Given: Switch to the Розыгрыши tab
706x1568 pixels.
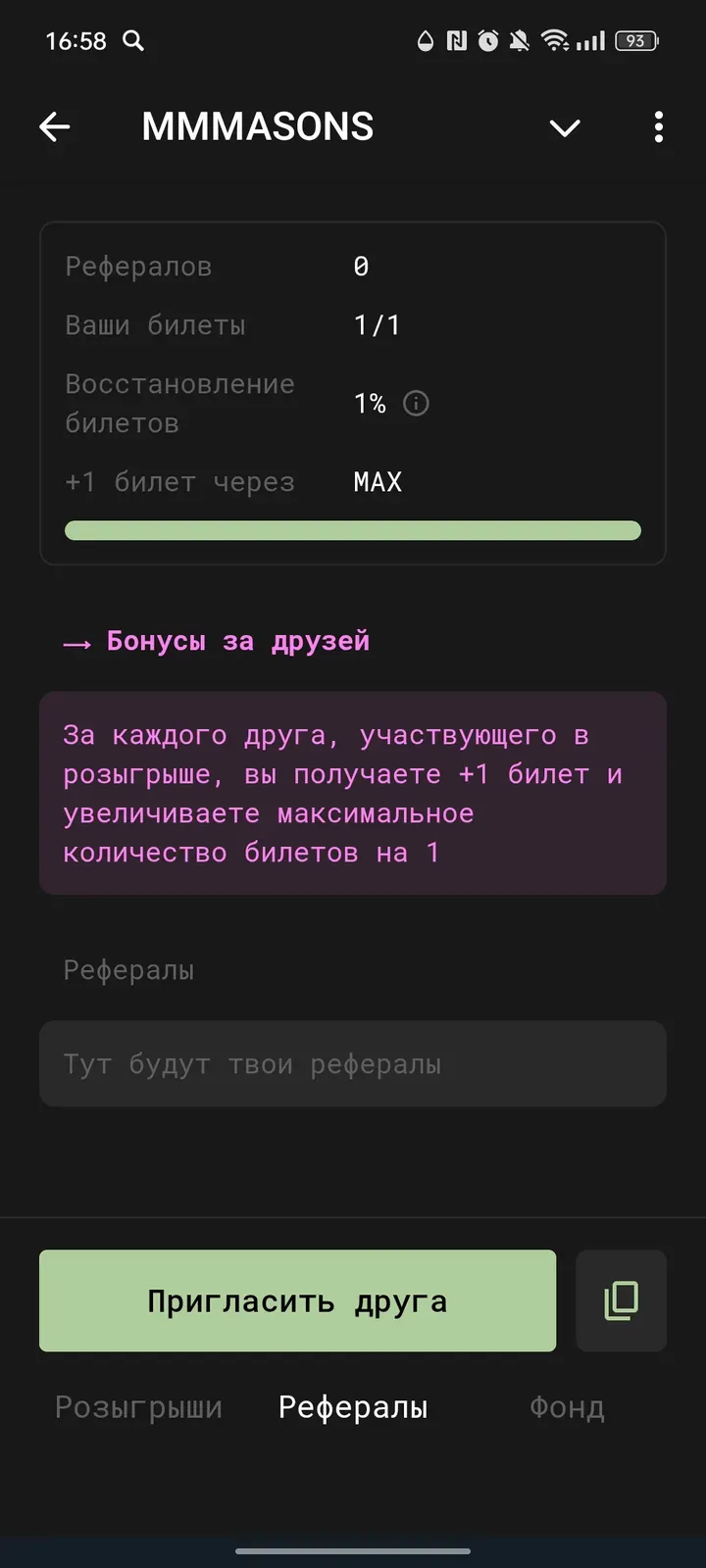Looking at the screenshot, I should (x=138, y=1407).
